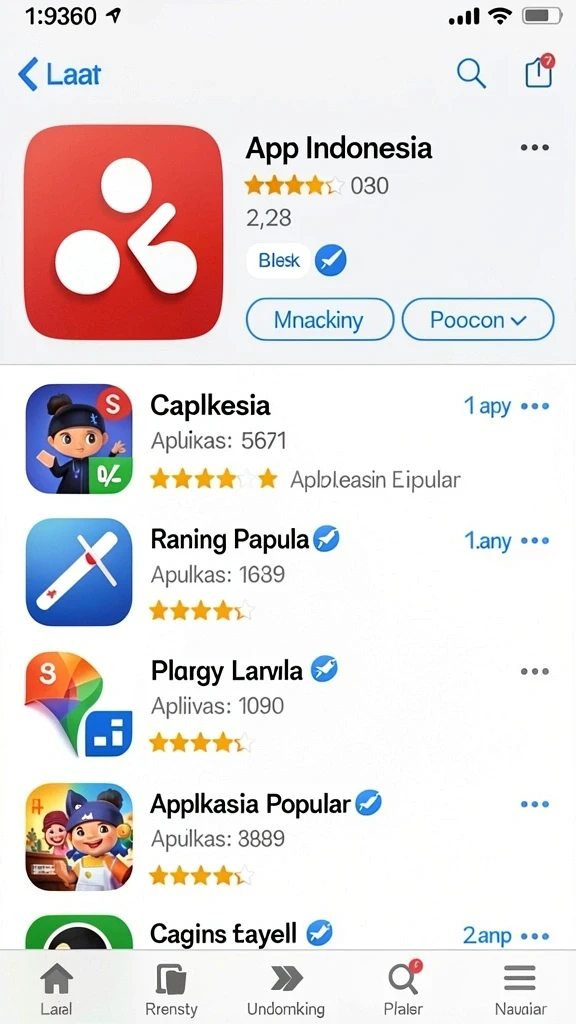The image size is (576, 1024).
Task: Go back to Laat
Action: click(x=59, y=74)
